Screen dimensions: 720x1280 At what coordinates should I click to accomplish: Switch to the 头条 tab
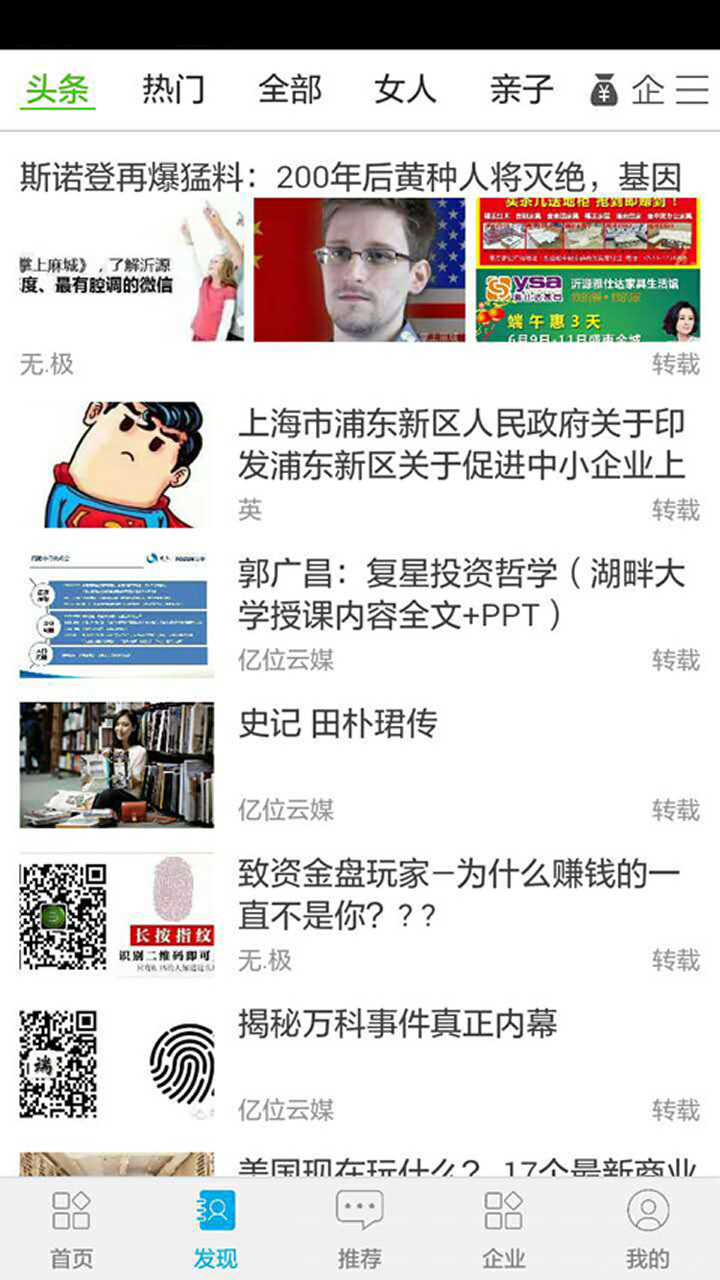click(x=58, y=90)
